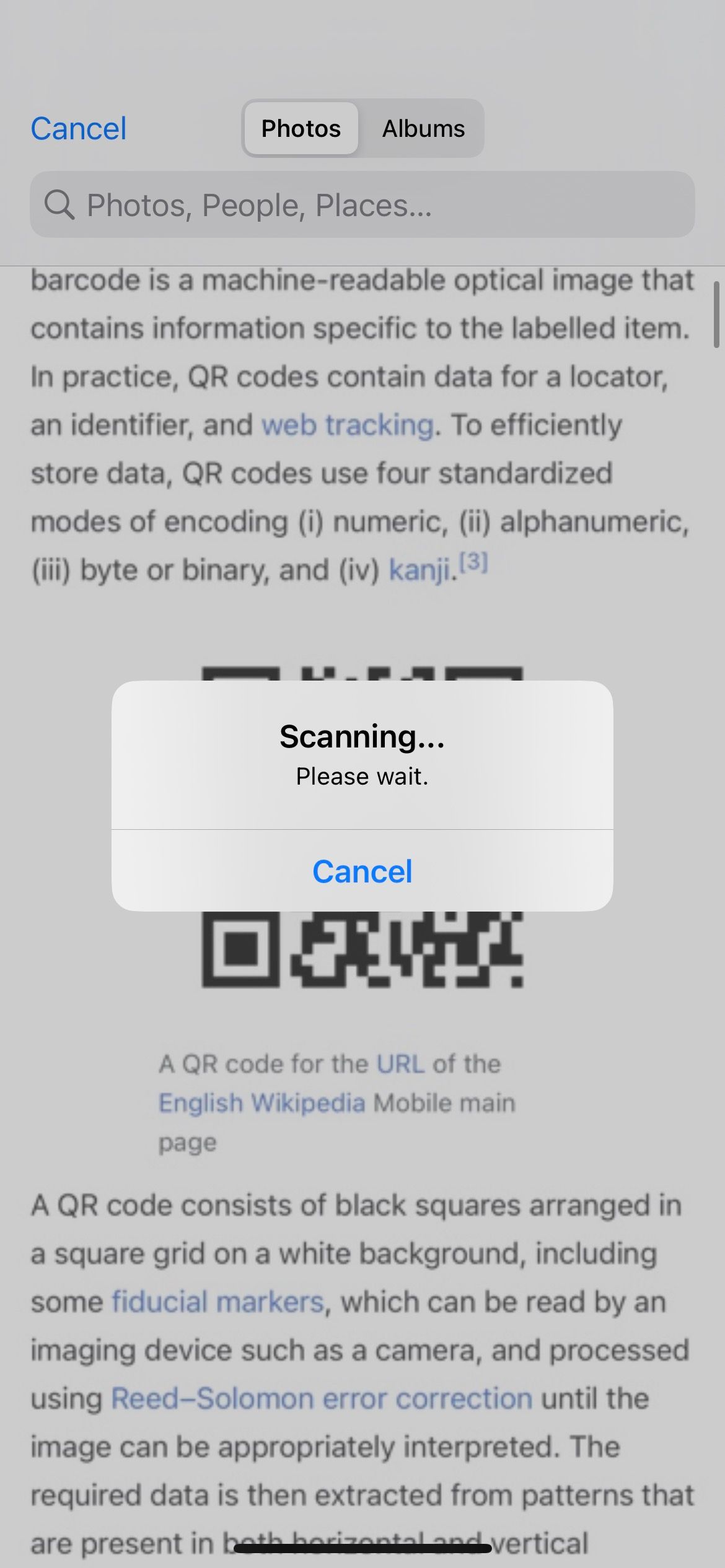Tap the magnifying glass search icon
725x1568 pixels.
59,204
